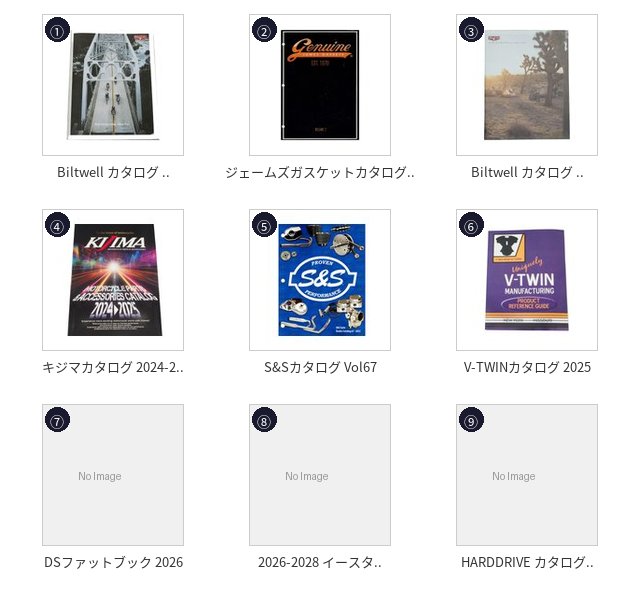Screen dimensions: 641x605
Task: Open the rank 1 Biltwell catalog with bridge cover
Action: pyautogui.click(x=113, y=85)
